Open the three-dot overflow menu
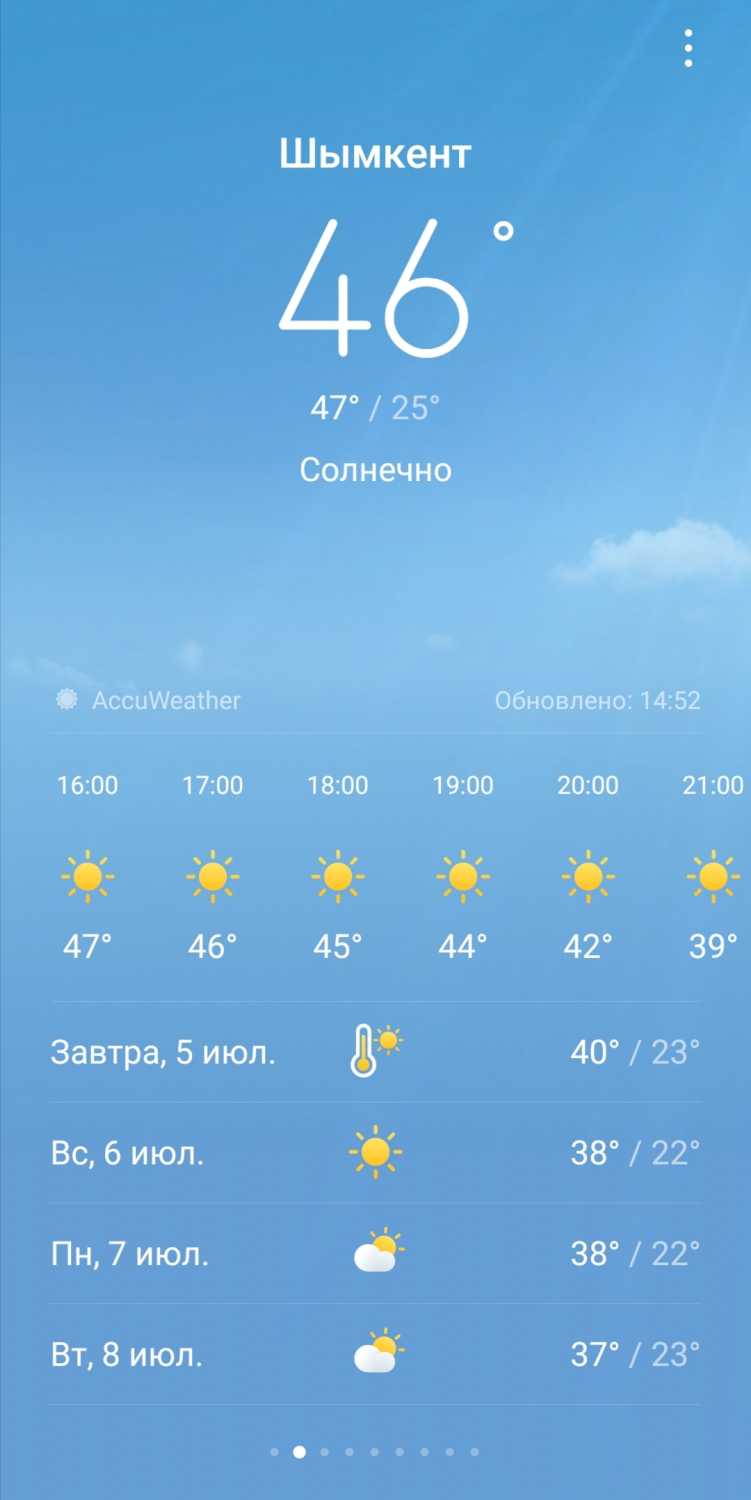The width and height of the screenshot is (751, 1500). [x=688, y=48]
